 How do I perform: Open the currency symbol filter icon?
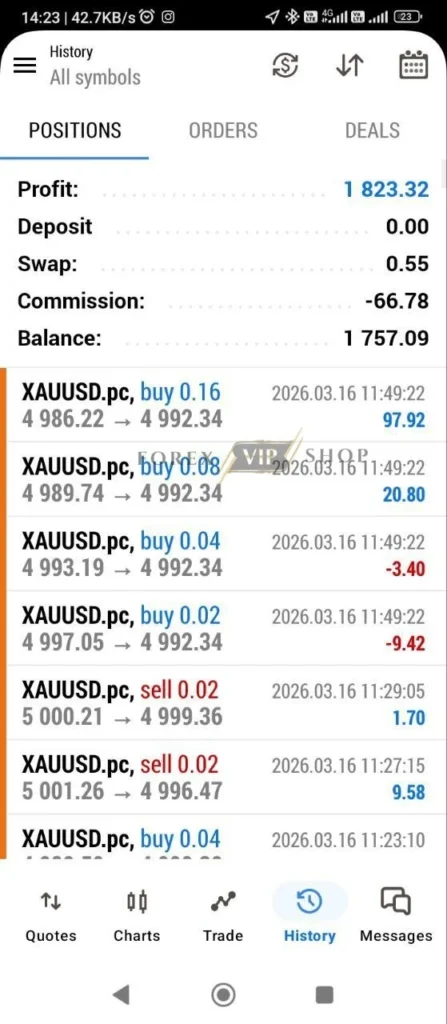(286, 65)
